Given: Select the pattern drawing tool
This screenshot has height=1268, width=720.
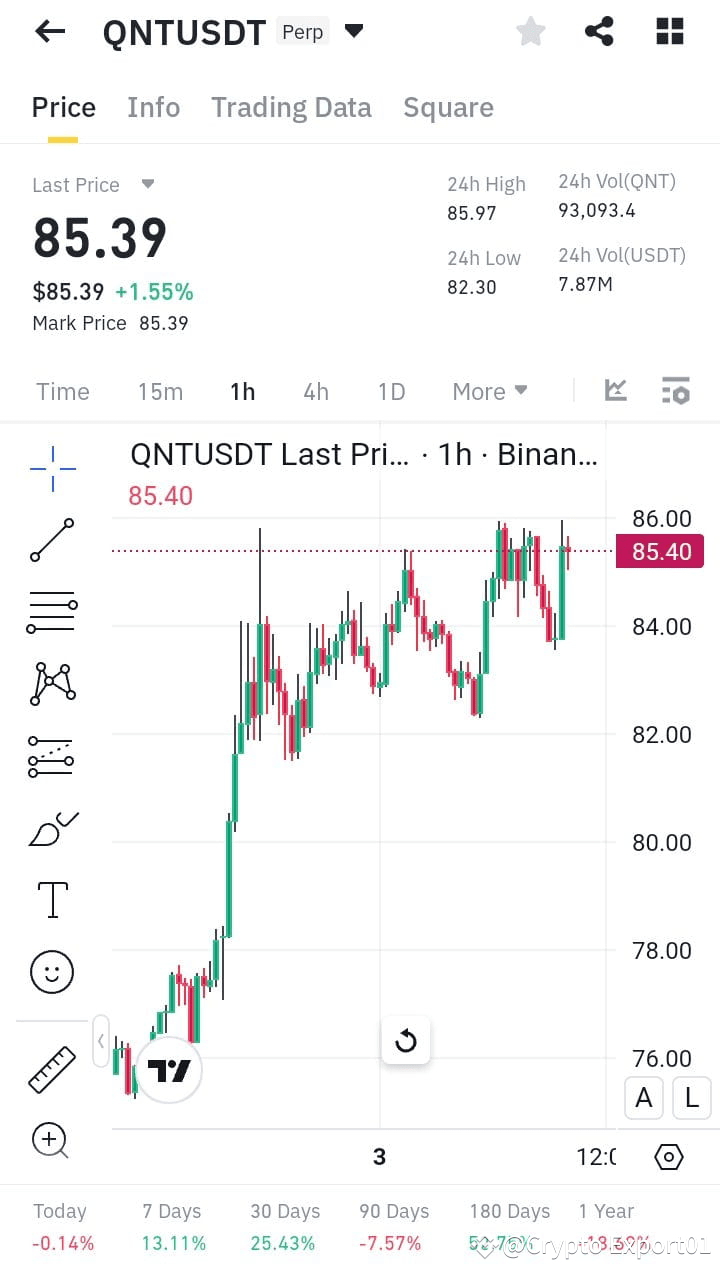Looking at the screenshot, I should click(50, 683).
